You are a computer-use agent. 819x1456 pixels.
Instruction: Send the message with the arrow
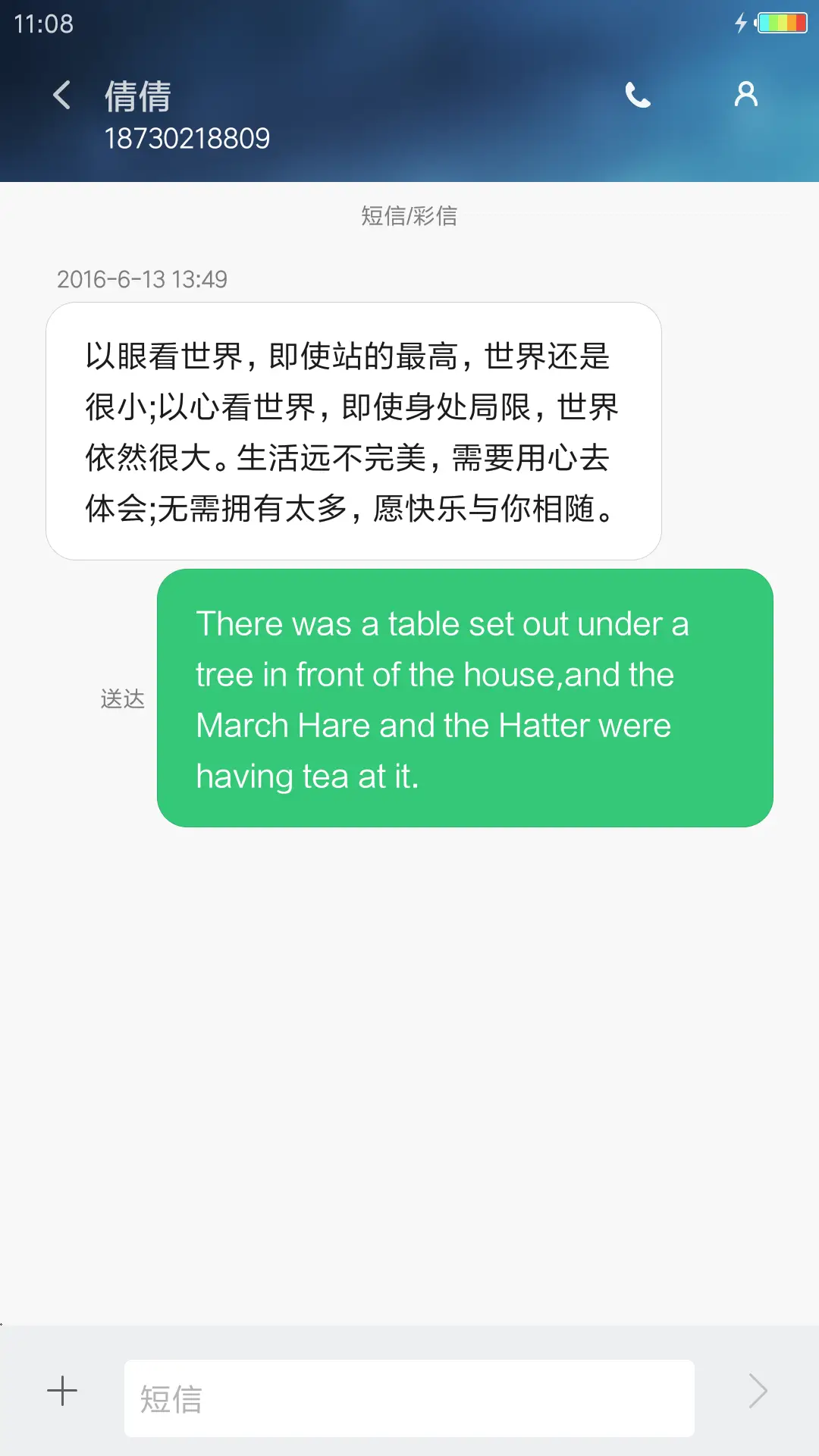pos(758,1392)
